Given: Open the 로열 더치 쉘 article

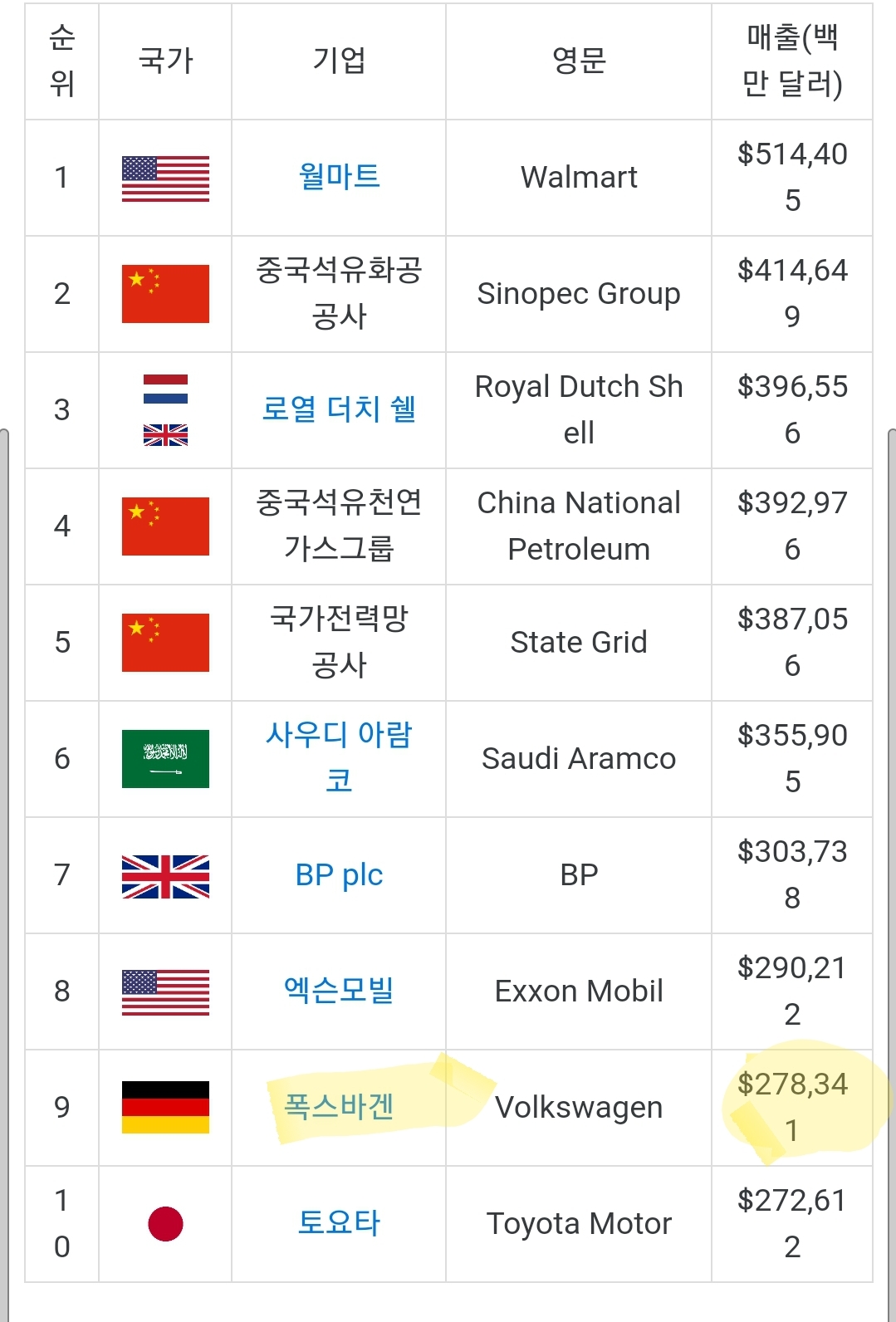Looking at the screenshot, I should (339, 409).
